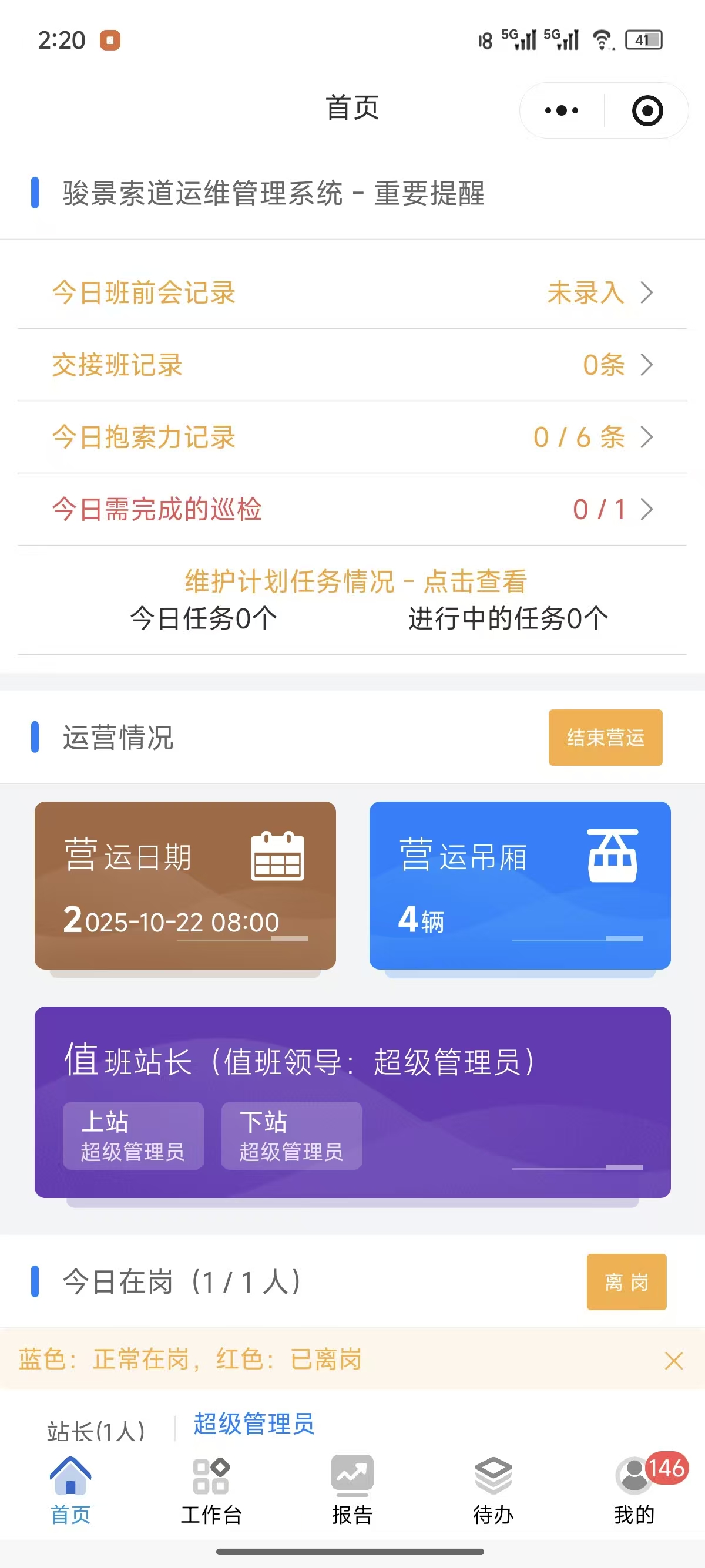
Task: Open the 待办 tab
Action: tap(493, 1490)
